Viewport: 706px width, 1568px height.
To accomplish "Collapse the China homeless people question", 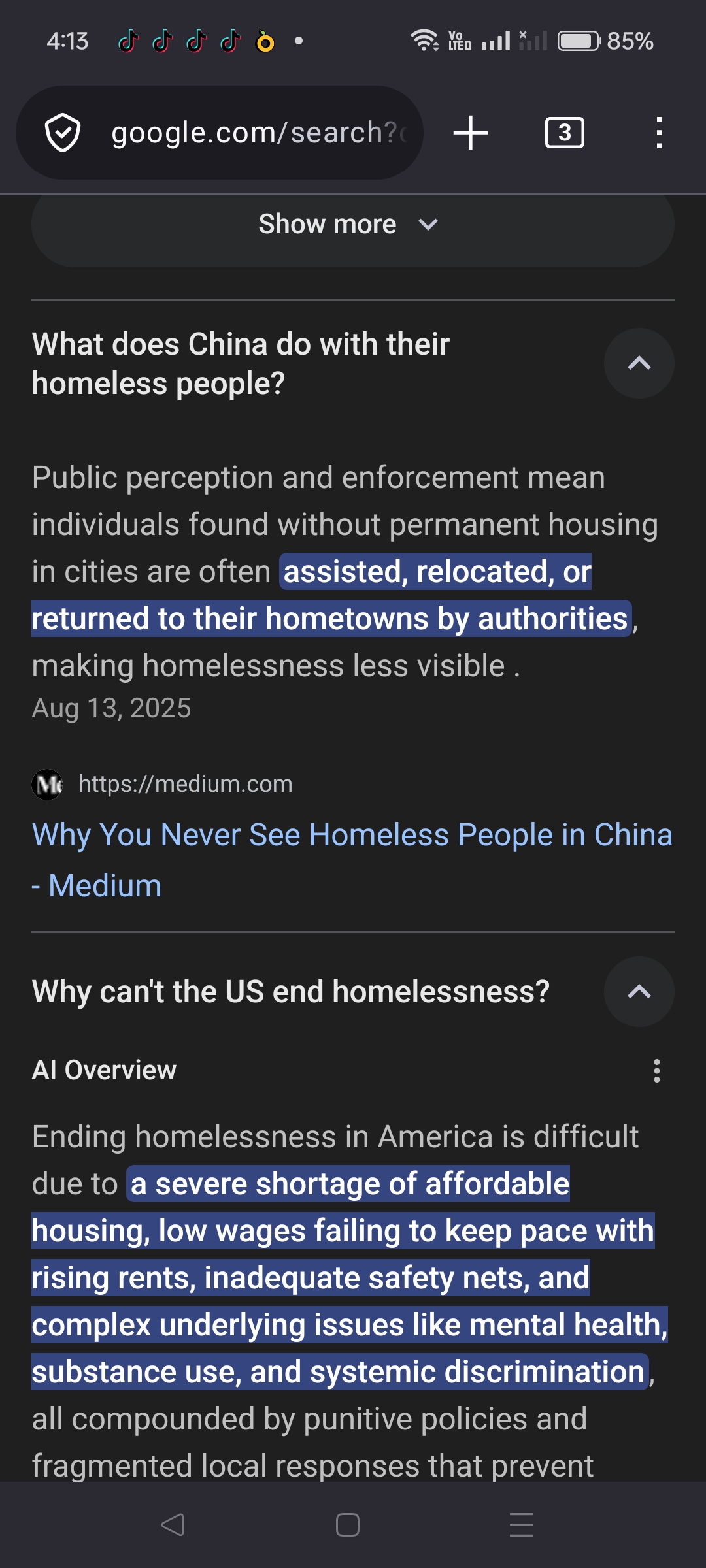I will tap(639, 363).
